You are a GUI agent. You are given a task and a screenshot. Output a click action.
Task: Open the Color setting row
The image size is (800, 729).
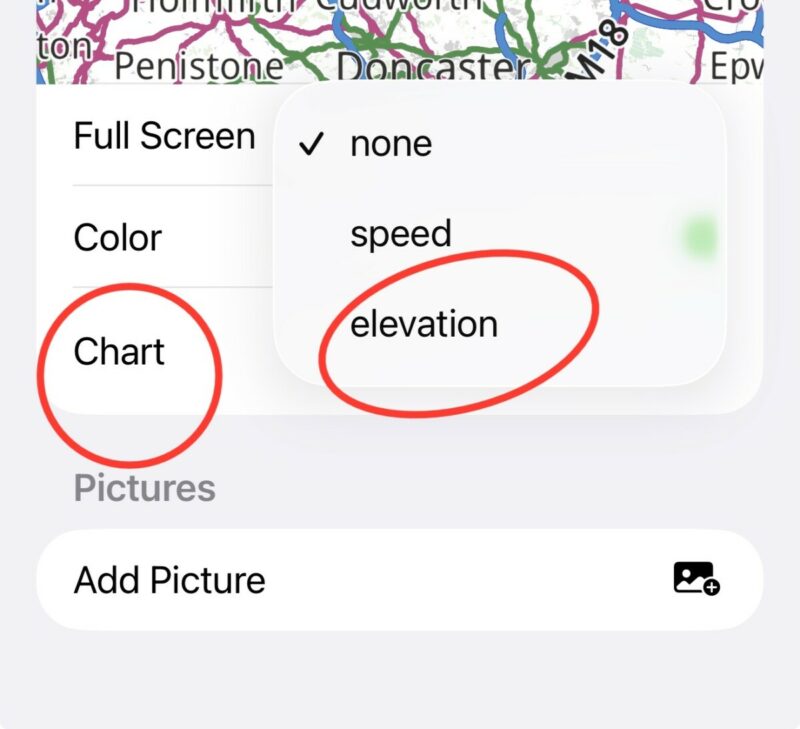(118, 238)
